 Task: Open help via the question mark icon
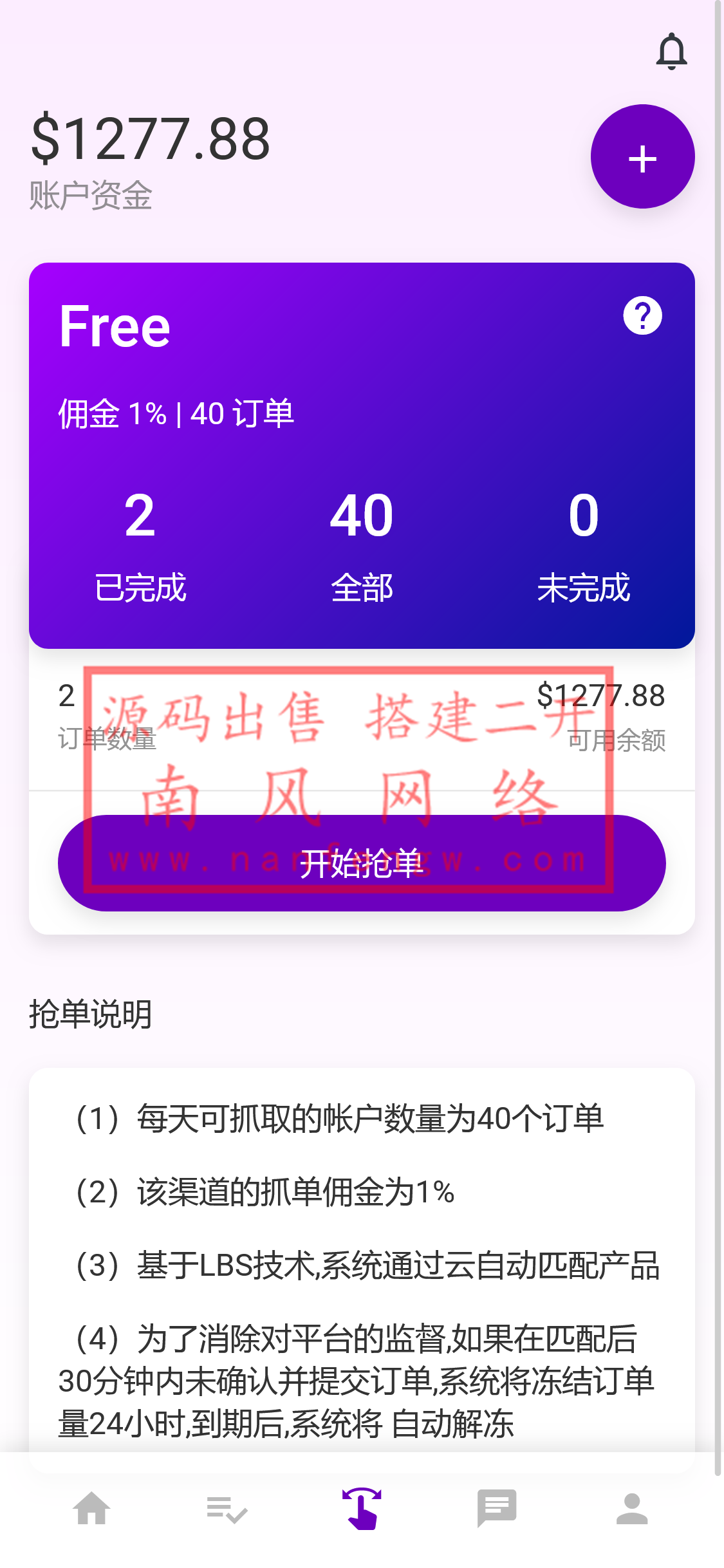point(644,315)
